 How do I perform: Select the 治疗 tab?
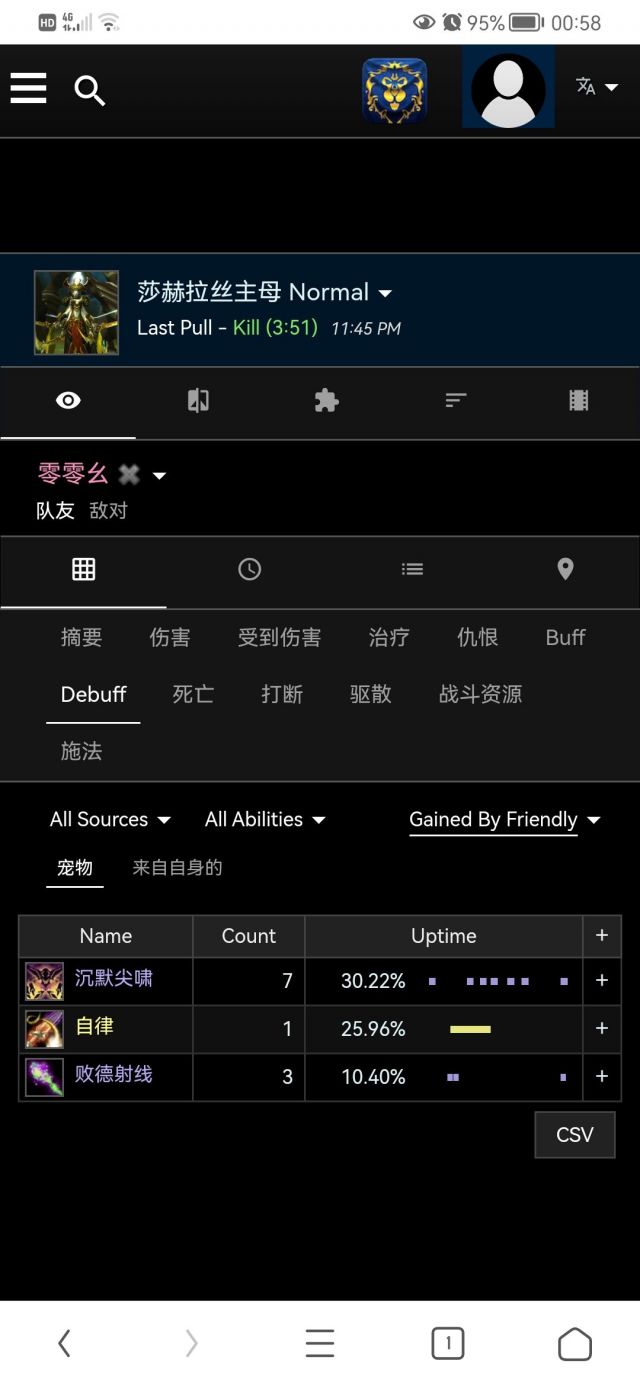388,637
